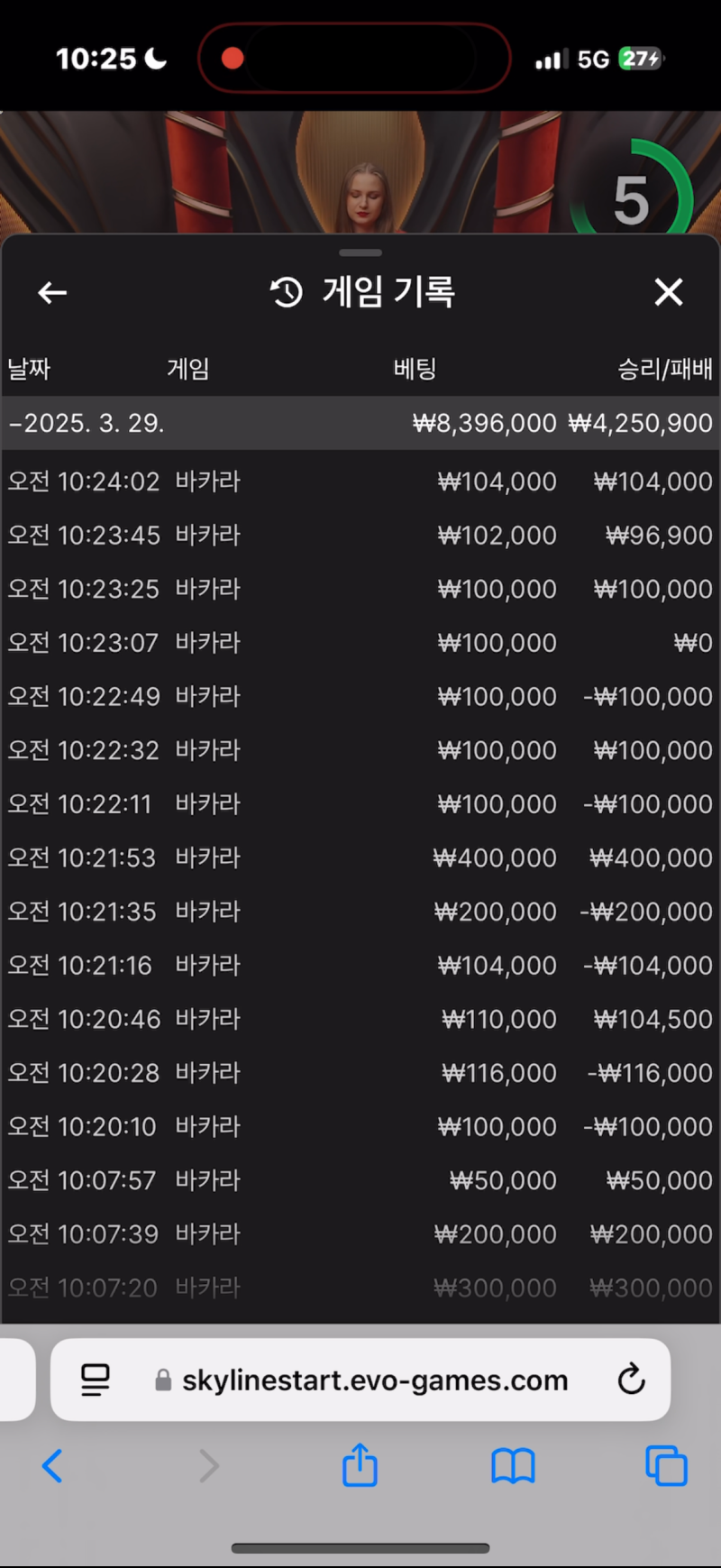Screen dimensions: 721x1568
Task: Open Safari page settings menu
Action: tap(95, 1380)
